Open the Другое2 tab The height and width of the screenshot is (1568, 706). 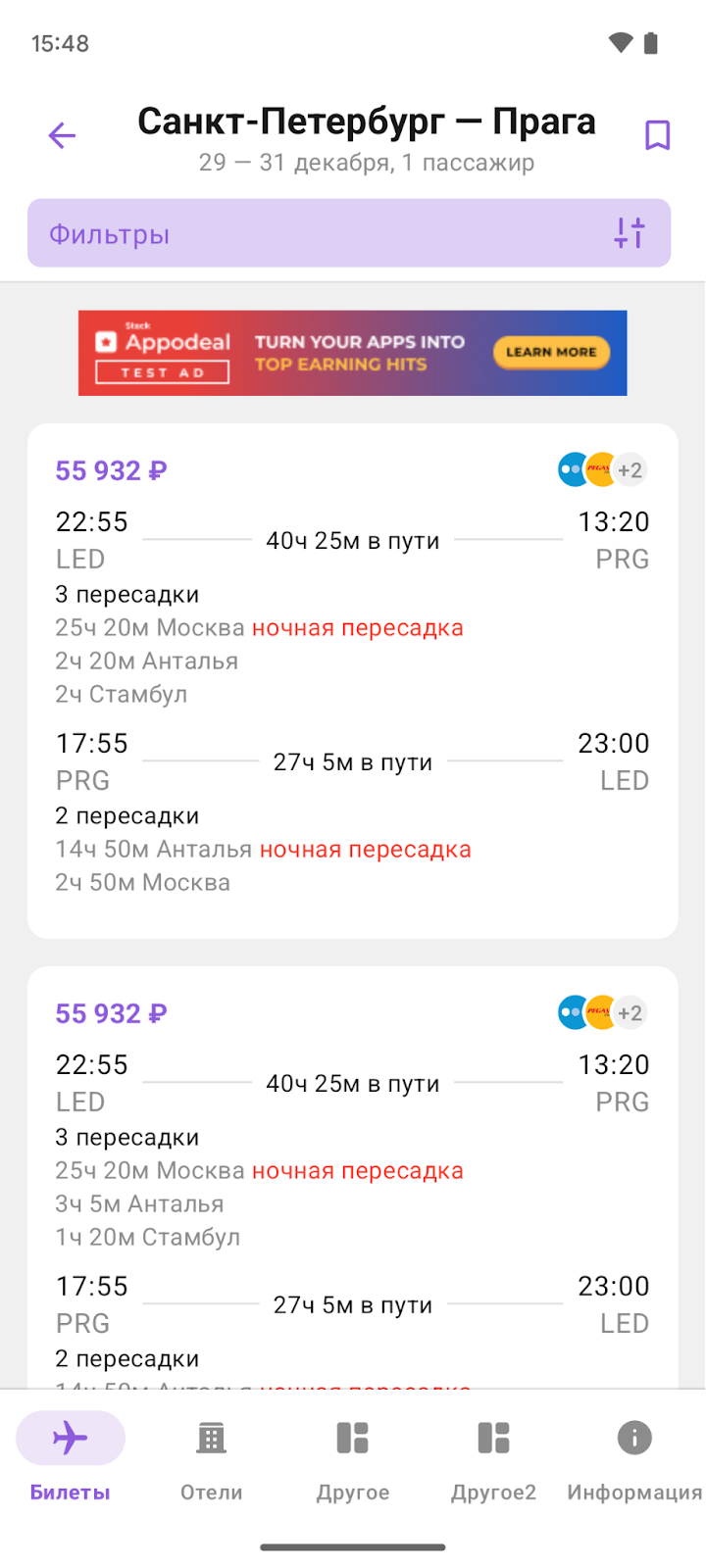tap(493, 1457)
